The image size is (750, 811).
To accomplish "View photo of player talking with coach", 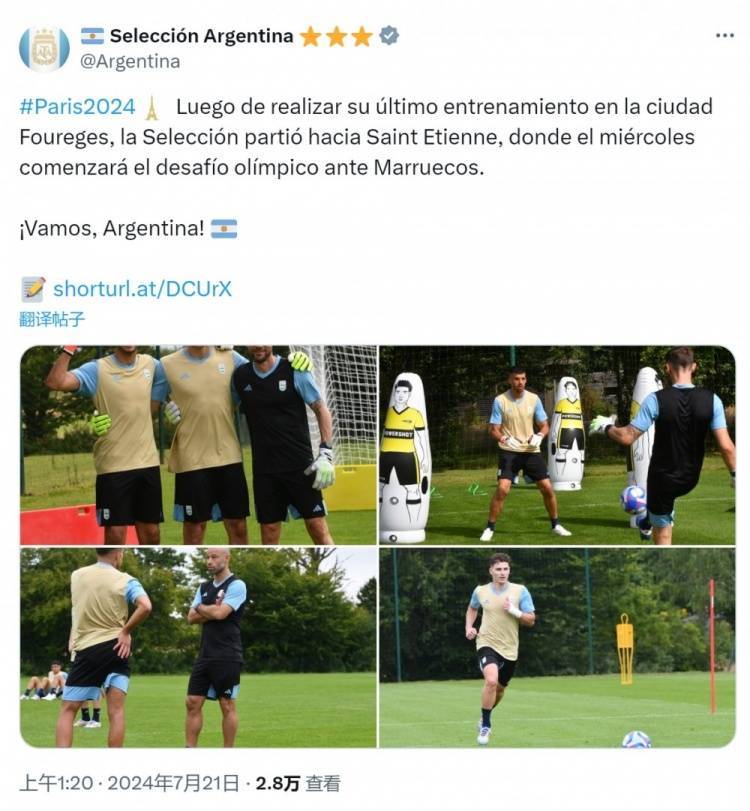I will click(x=198, y=647).
